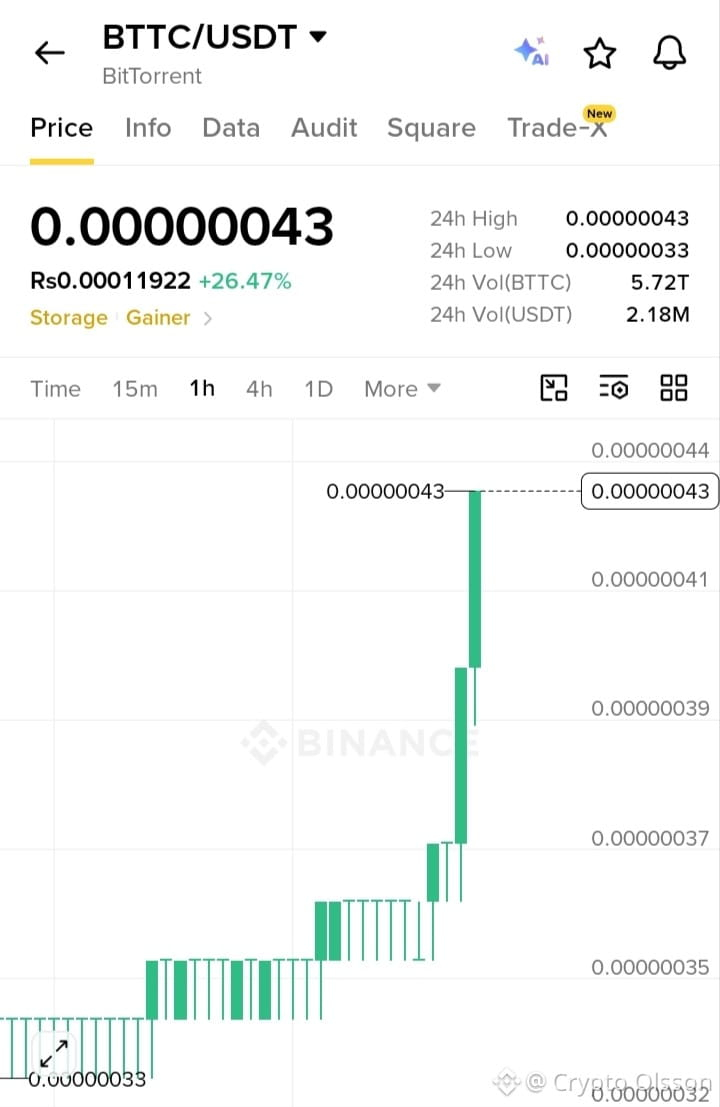Viewport: 720px width, 1107px height.
Task: Expand the More intervals dropdown
Action: [x=402, y=389]
